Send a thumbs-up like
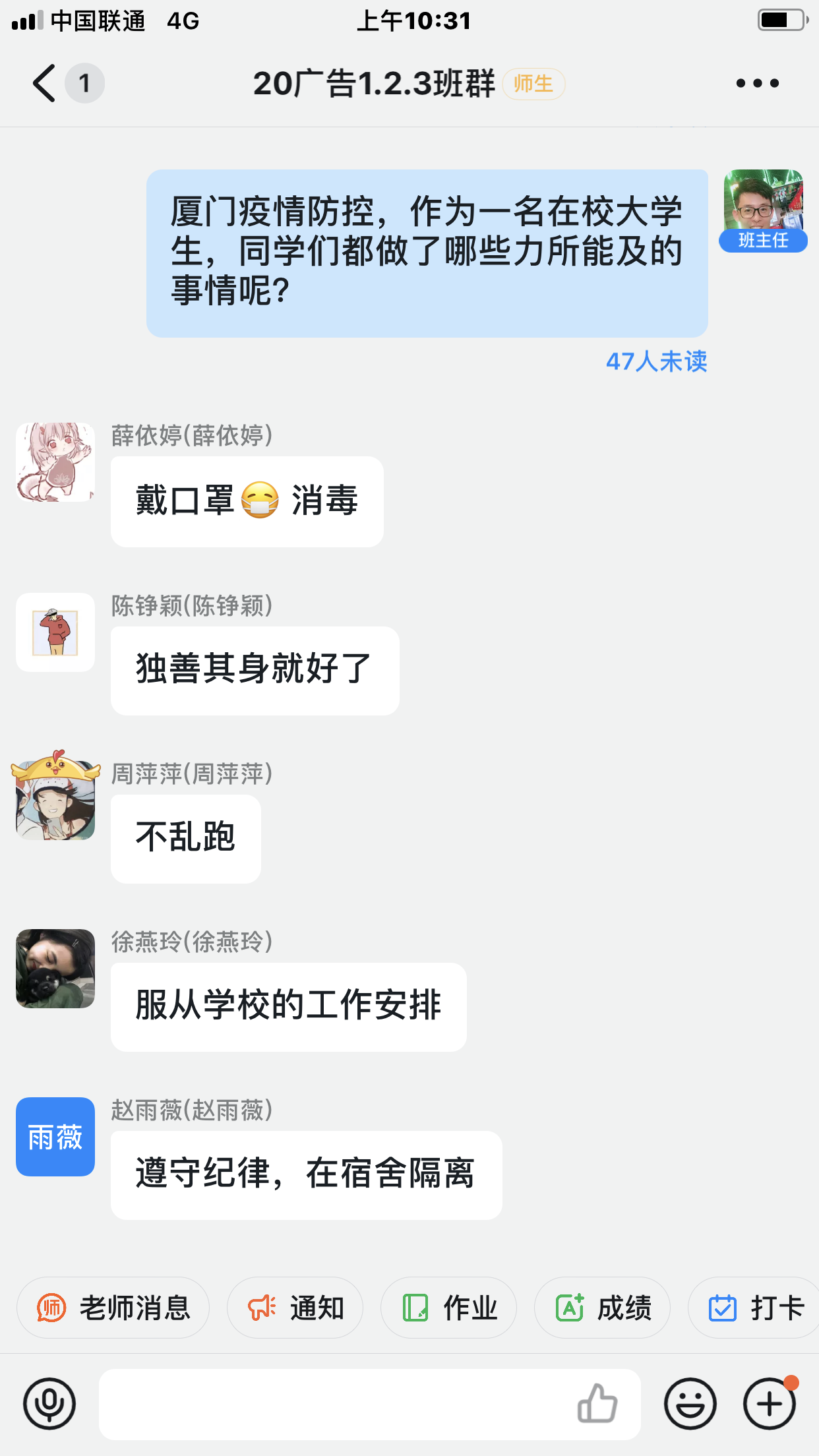The height and width of the screenshot is (1456, 819). (597, 1404)
